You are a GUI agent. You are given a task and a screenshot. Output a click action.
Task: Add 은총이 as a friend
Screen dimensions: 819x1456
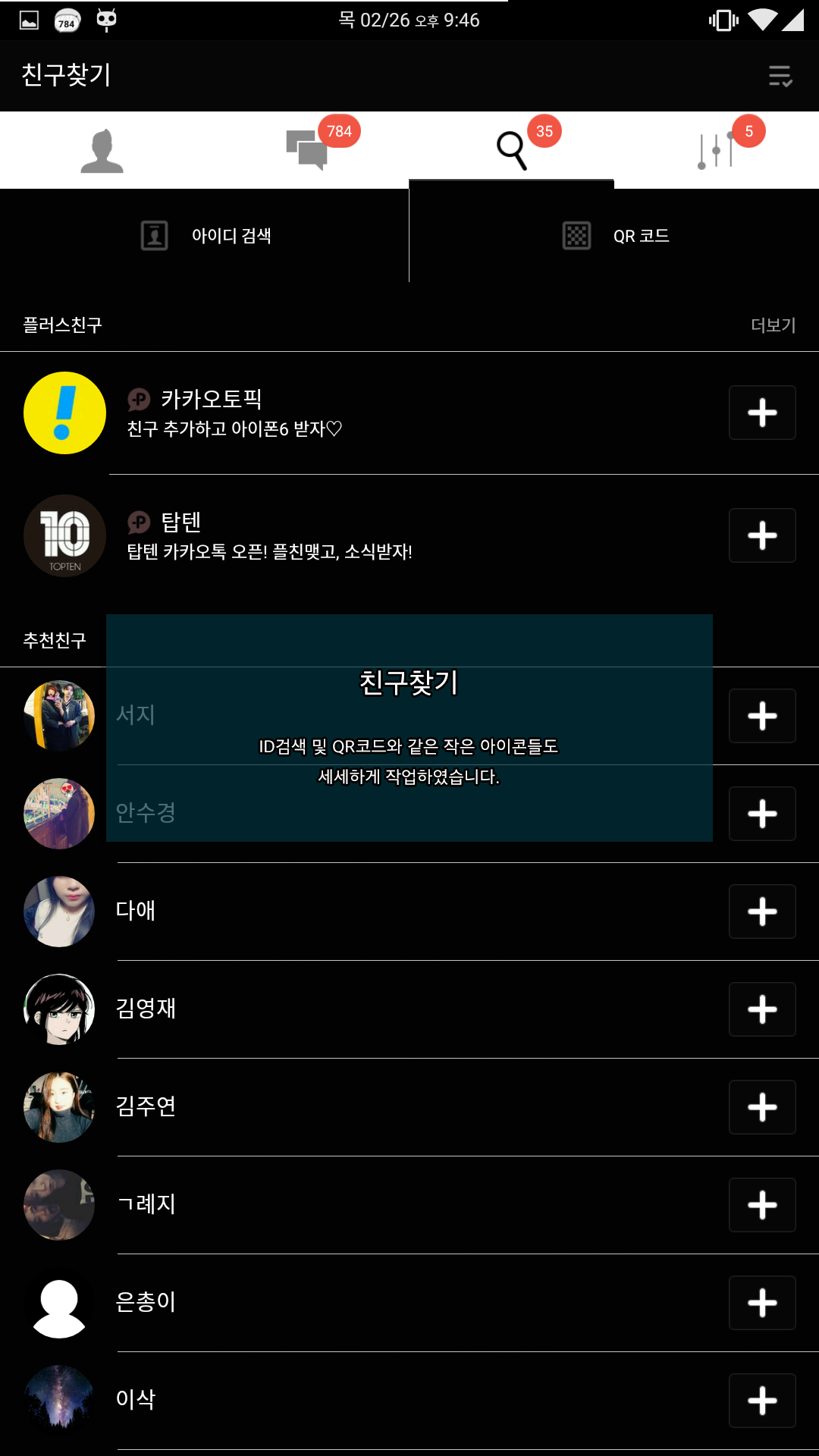pos(762,1303)
